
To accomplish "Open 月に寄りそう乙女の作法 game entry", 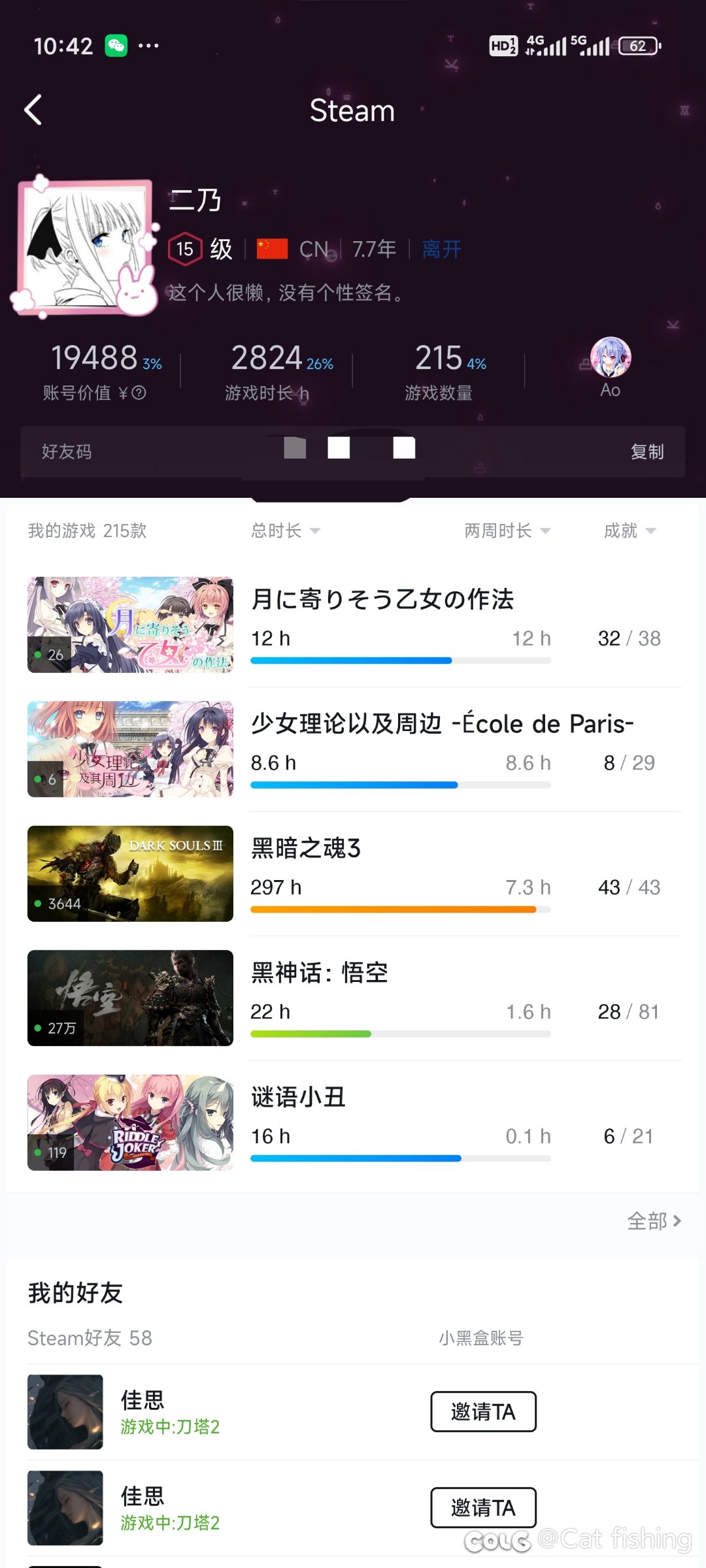I will tap(354, 625).
